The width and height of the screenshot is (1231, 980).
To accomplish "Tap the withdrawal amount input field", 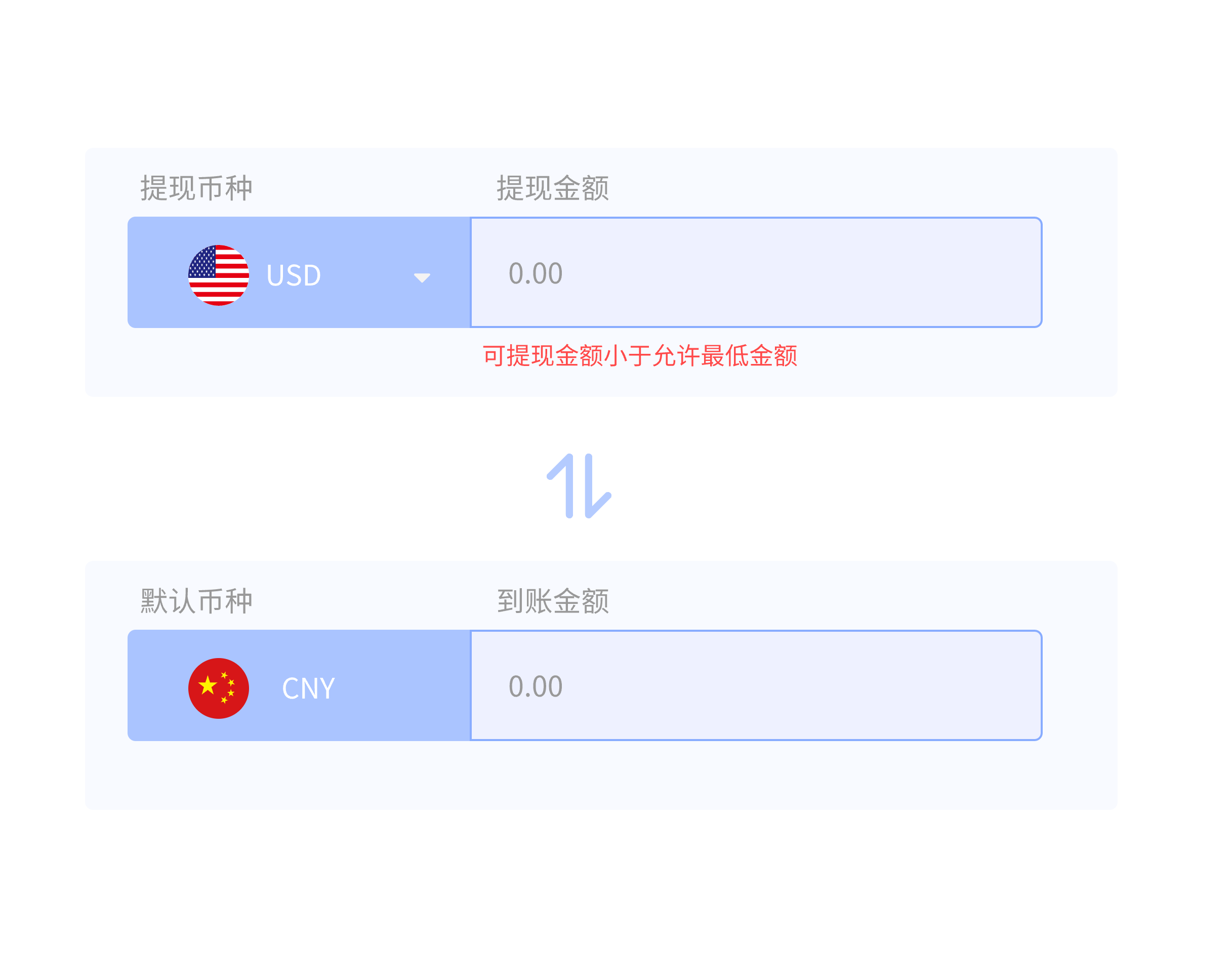I will point(755,272).
